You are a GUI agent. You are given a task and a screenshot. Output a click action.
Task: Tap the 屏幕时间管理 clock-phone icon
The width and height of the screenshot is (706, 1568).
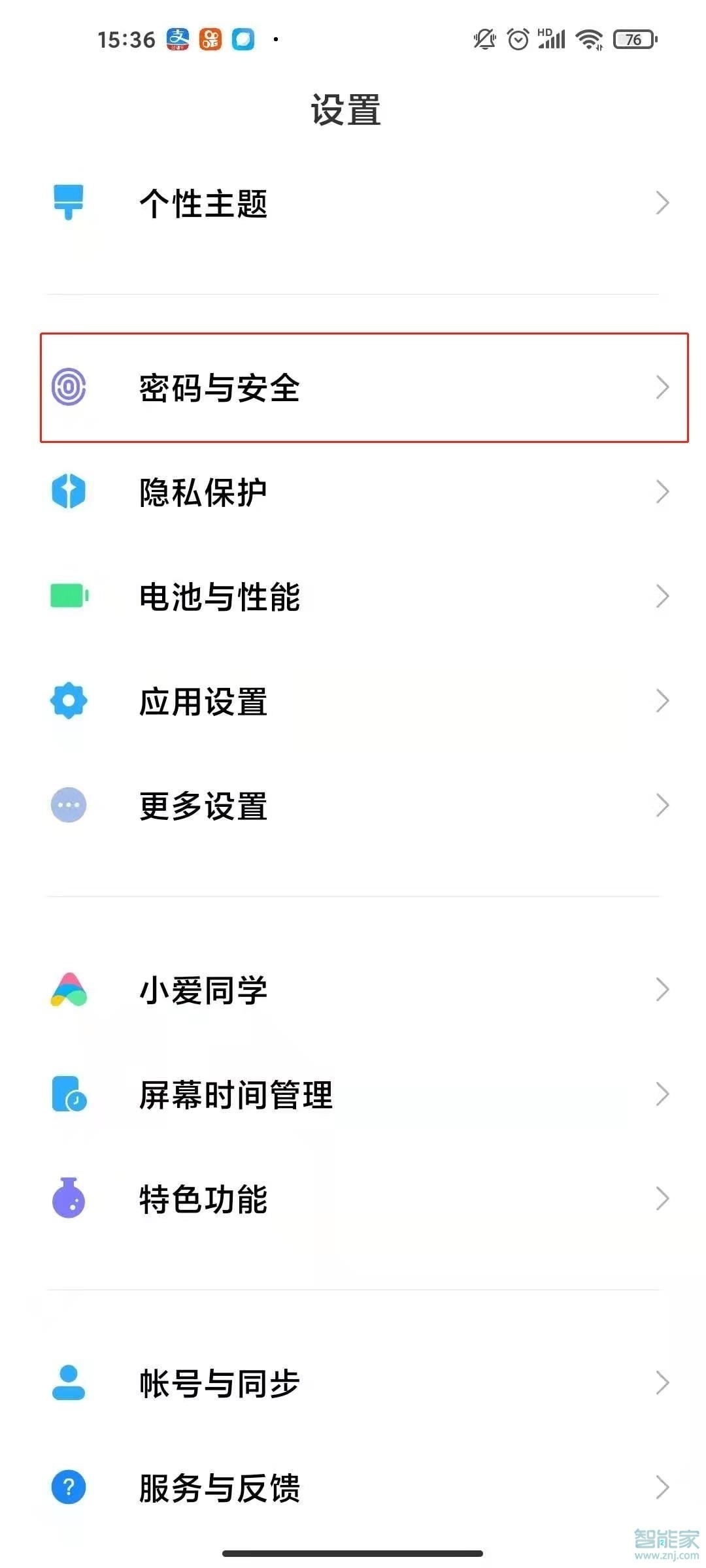(68, 1094)
